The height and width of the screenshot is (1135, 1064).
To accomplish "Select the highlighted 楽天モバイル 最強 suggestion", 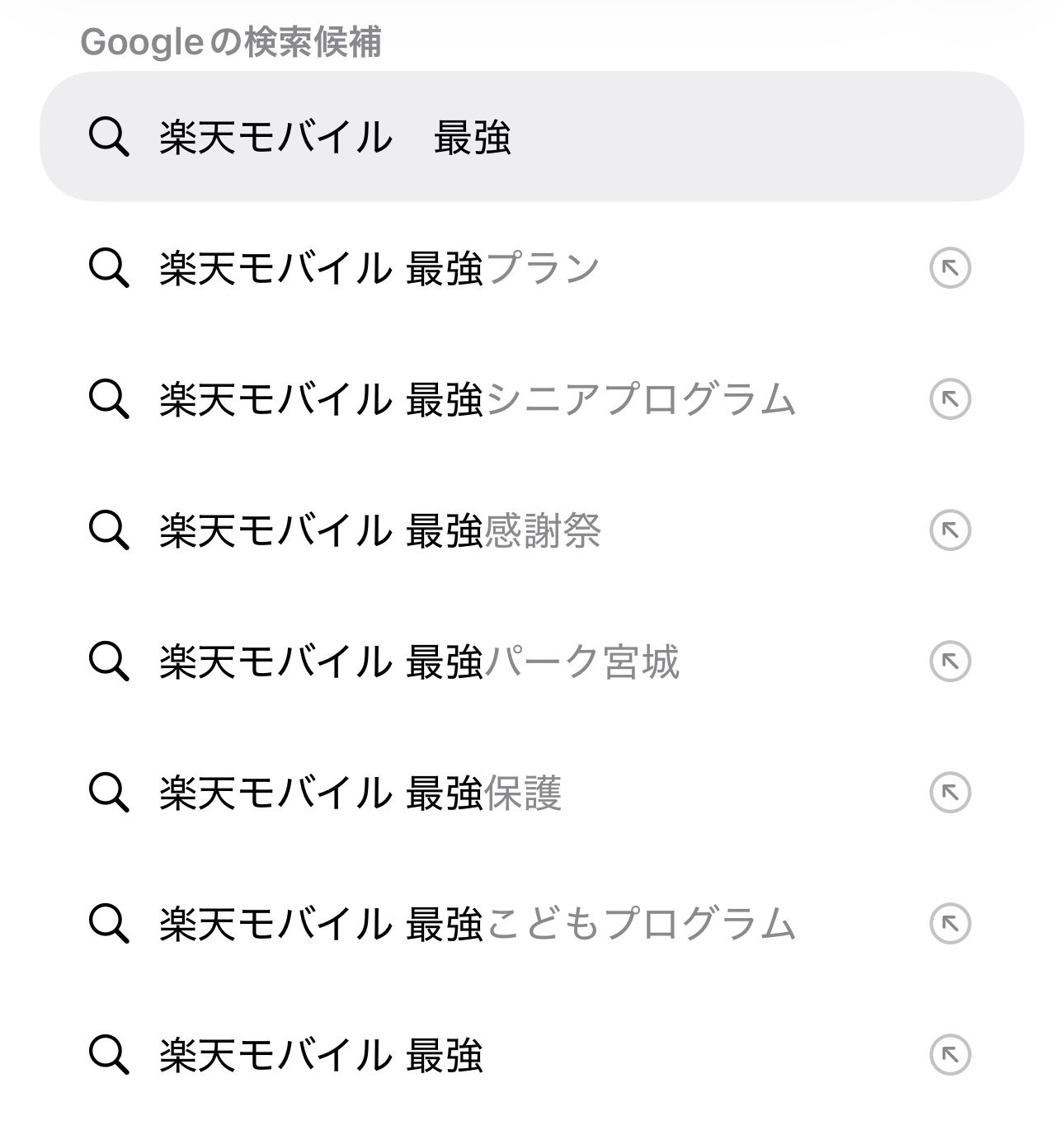I will (334, 137).
